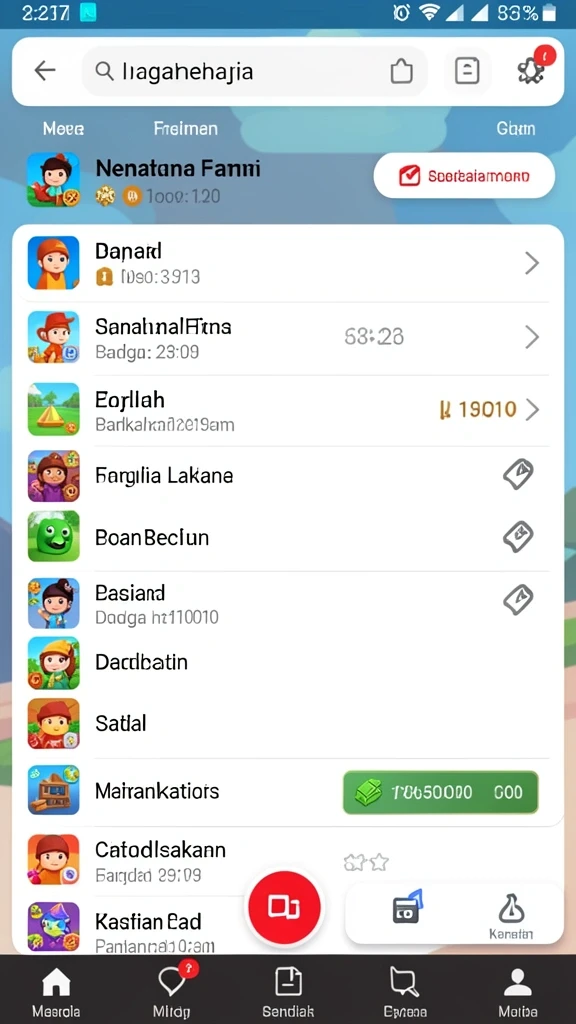Tap the green money button on Mairankatiors

[441, 792]
